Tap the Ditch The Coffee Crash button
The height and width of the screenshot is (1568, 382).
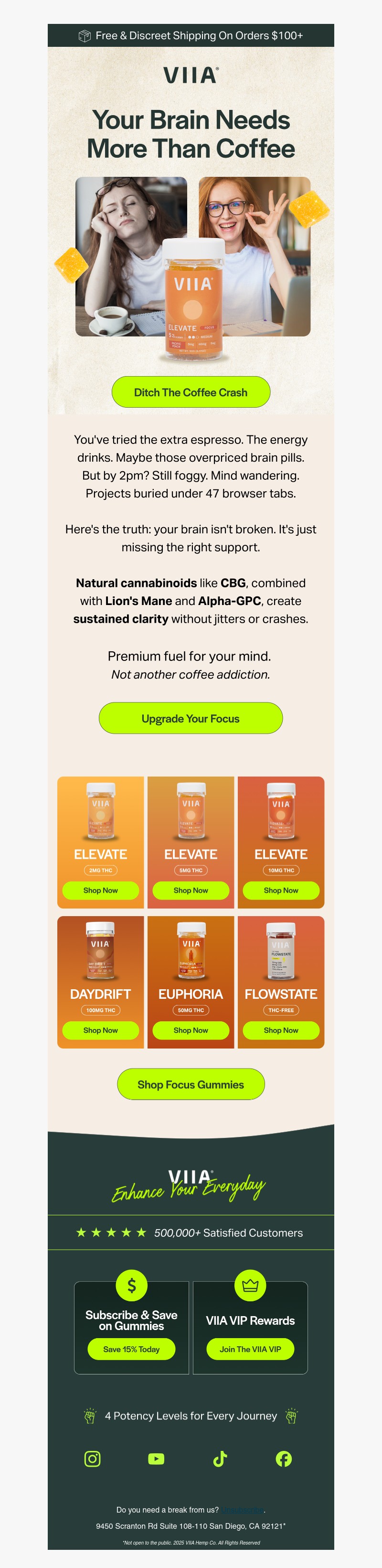tap(191, 392)
